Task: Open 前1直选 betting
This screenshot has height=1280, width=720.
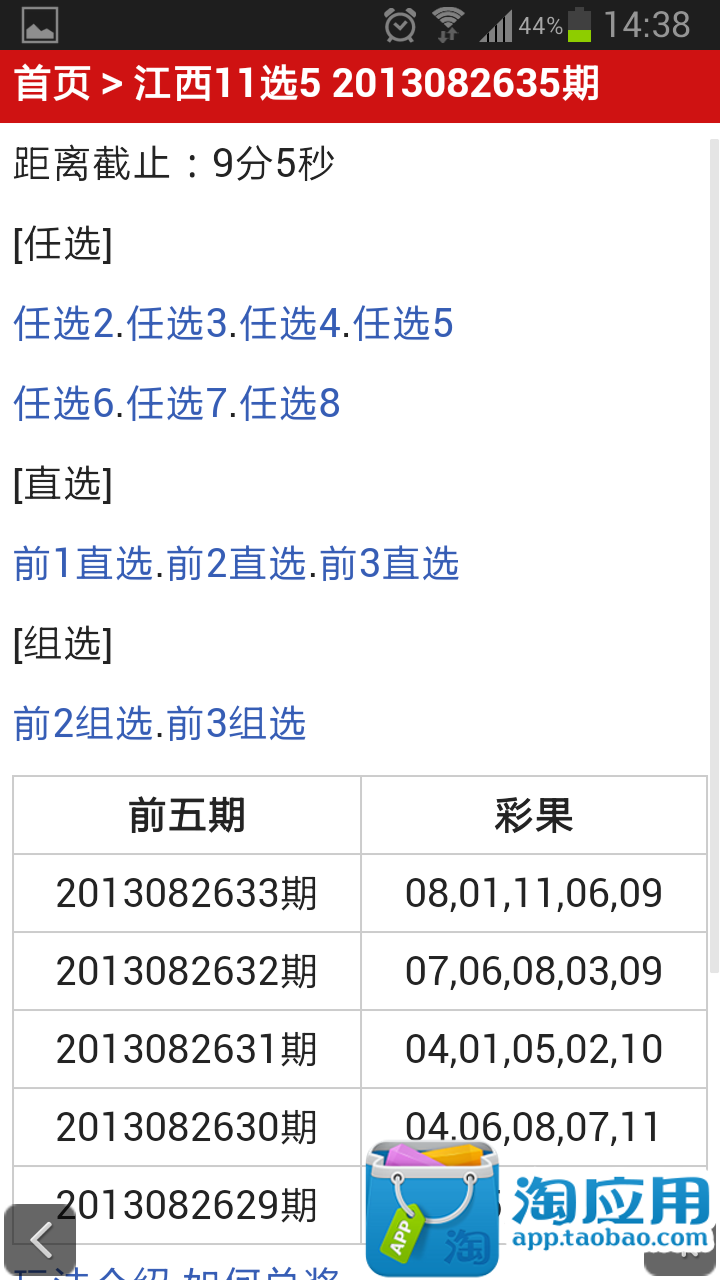Action: pyautogui.click(x=83, y=564)
